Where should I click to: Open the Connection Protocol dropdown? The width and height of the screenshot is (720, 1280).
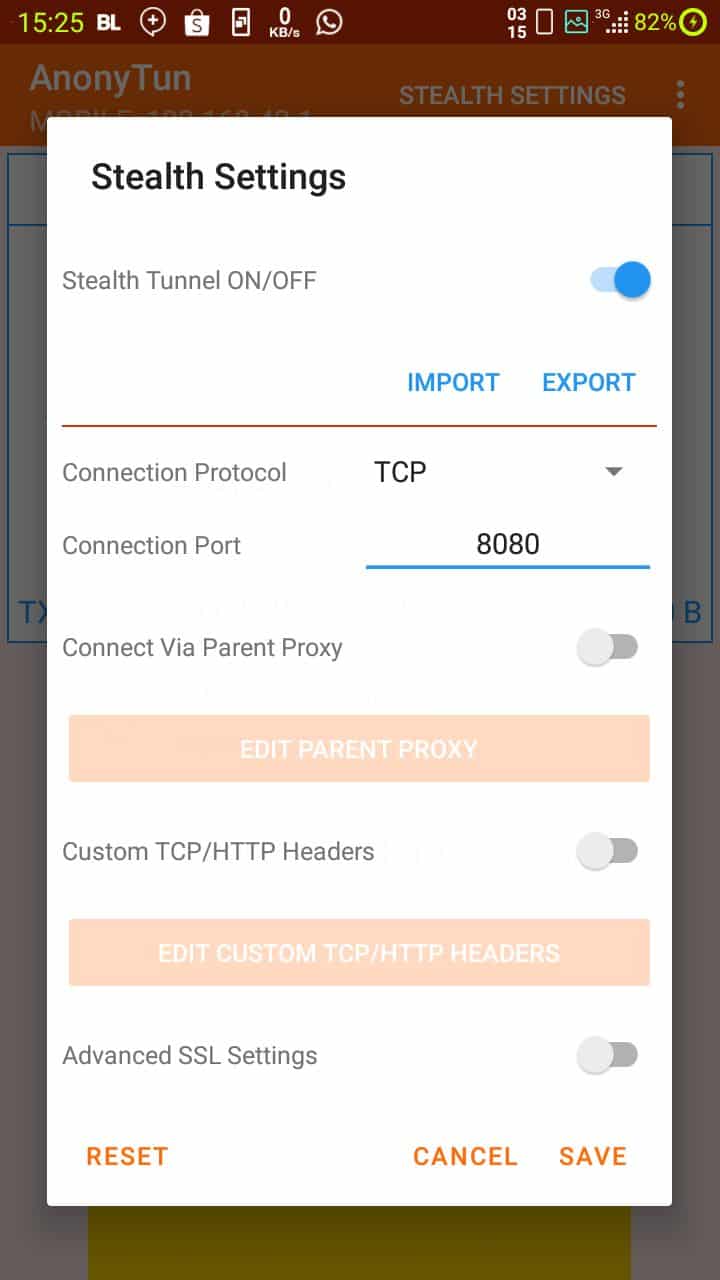pyautogui.click(x=508, y=472)
